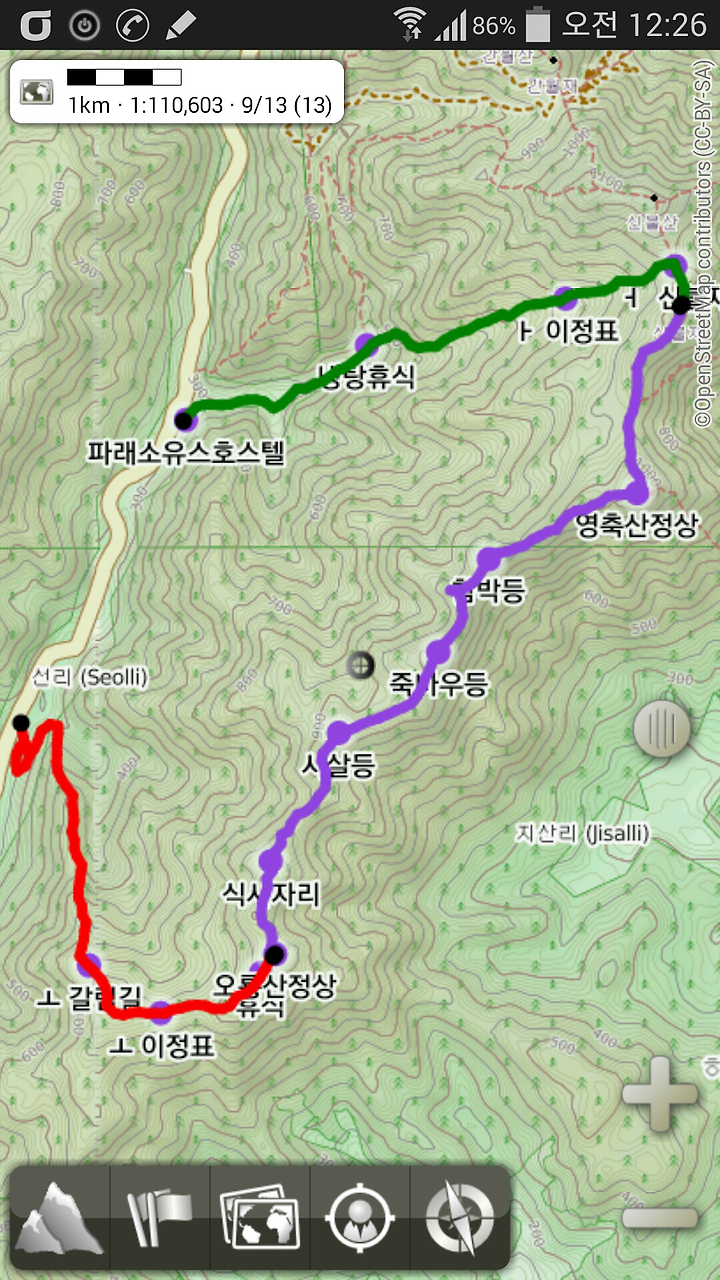Screen dimensions: 720x1280
Task: Open the map selection toolbar button
Action: (x=260, y=1218)
